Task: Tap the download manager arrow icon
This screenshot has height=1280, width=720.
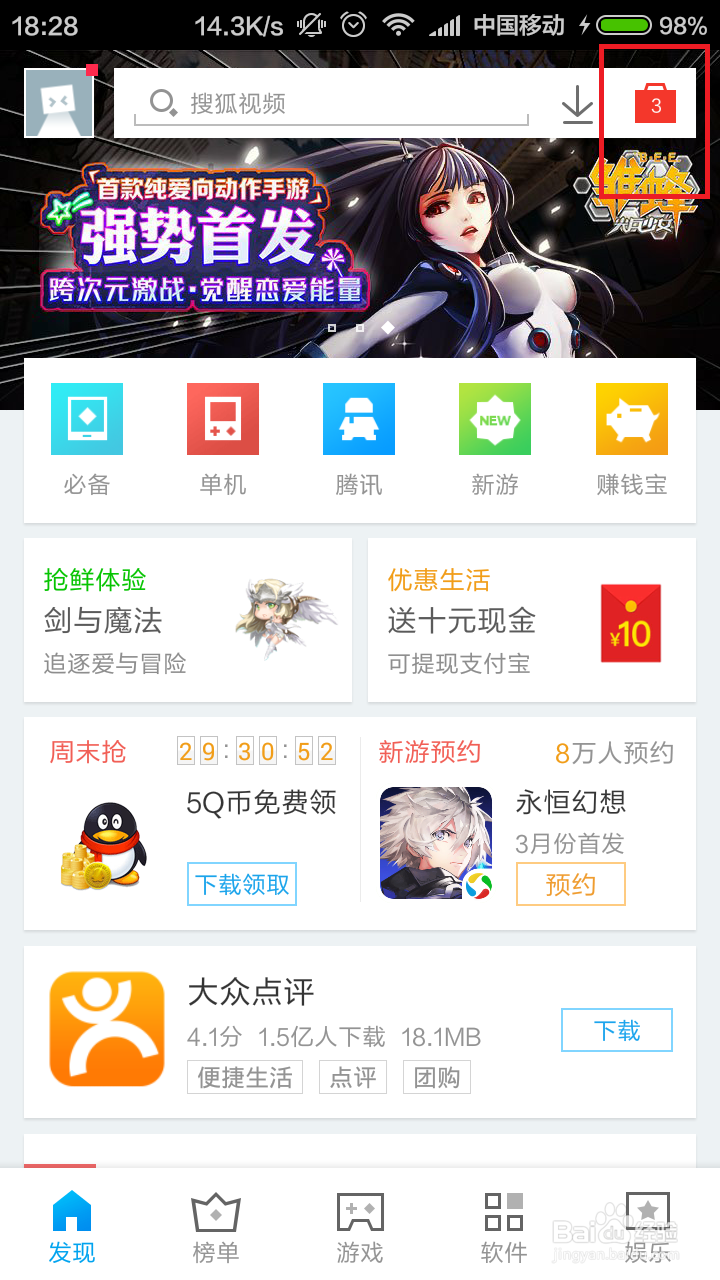Action: 577,104
